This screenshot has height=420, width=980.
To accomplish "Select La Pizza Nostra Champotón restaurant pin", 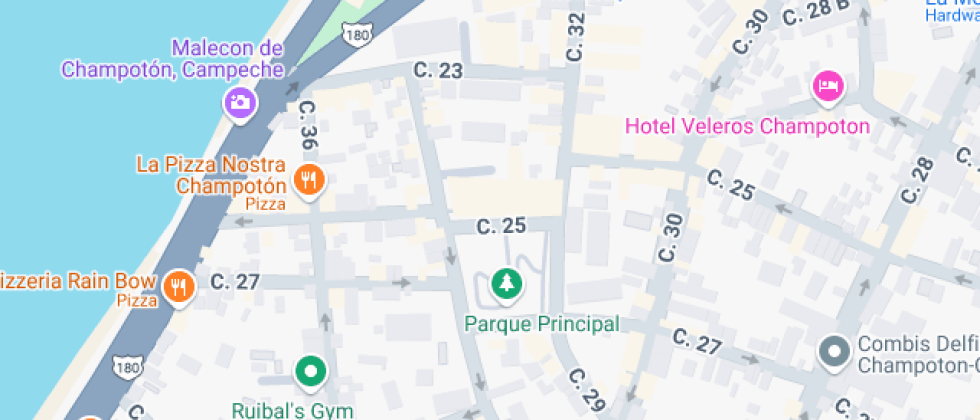I will [309, 180].
